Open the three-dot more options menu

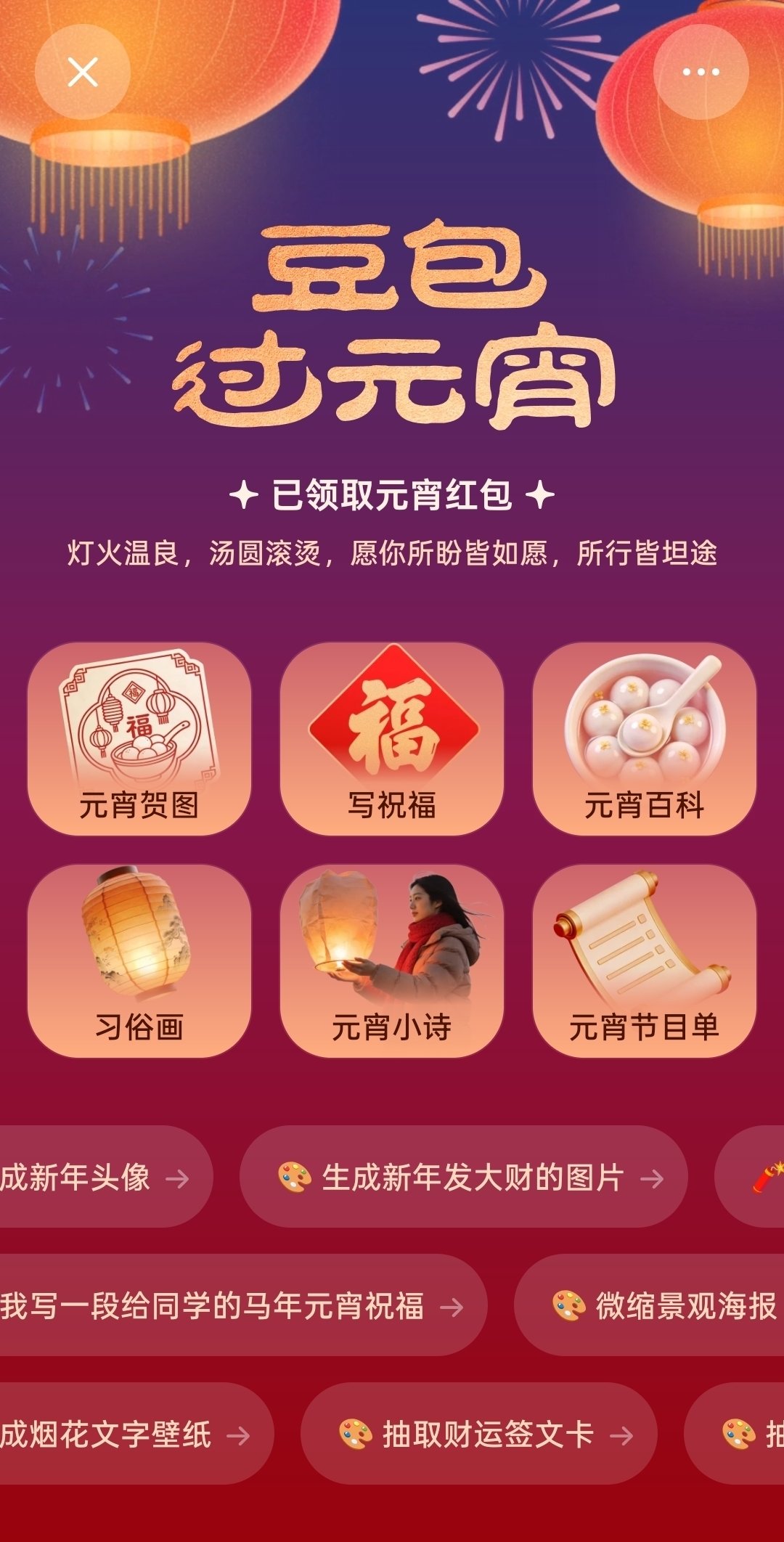701,72
